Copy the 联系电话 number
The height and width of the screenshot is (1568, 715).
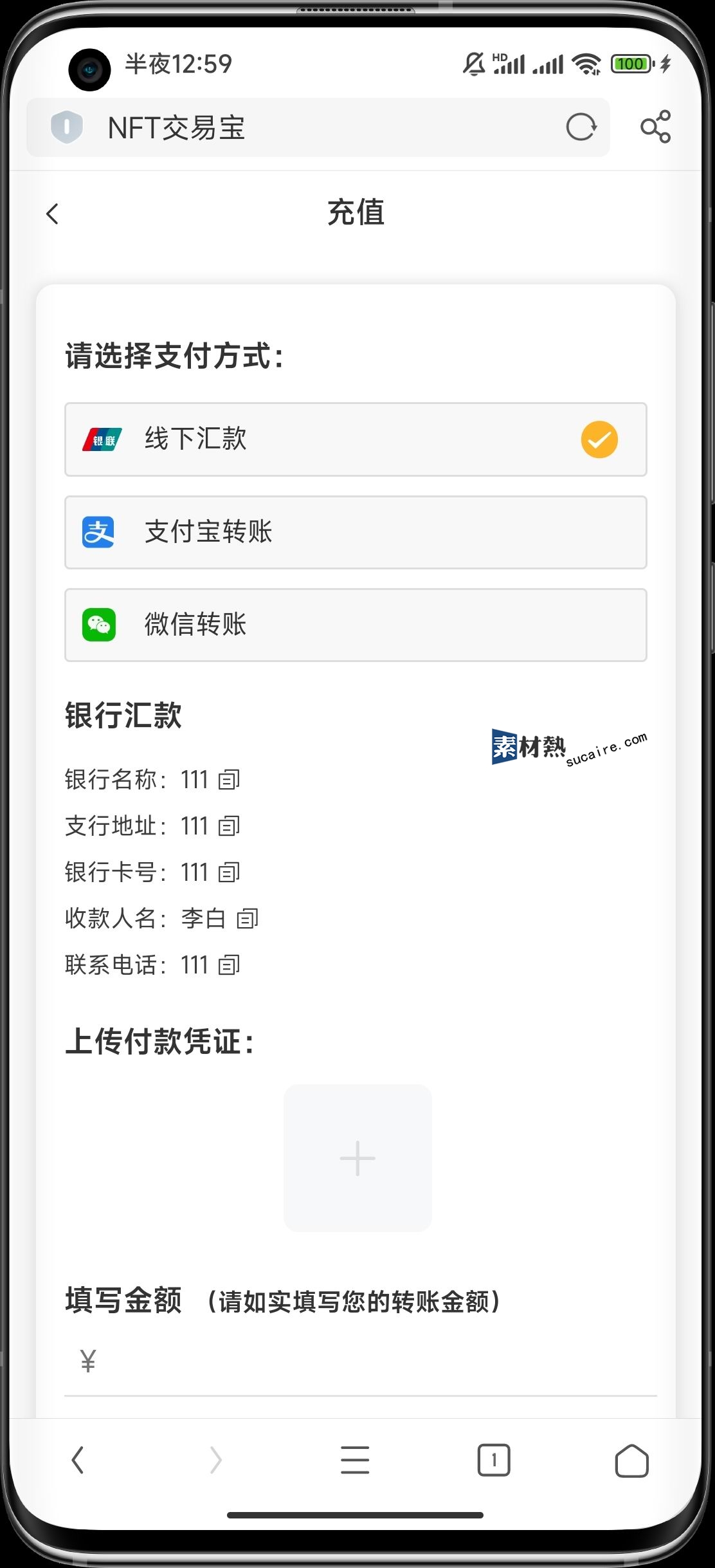pos(229,965)
